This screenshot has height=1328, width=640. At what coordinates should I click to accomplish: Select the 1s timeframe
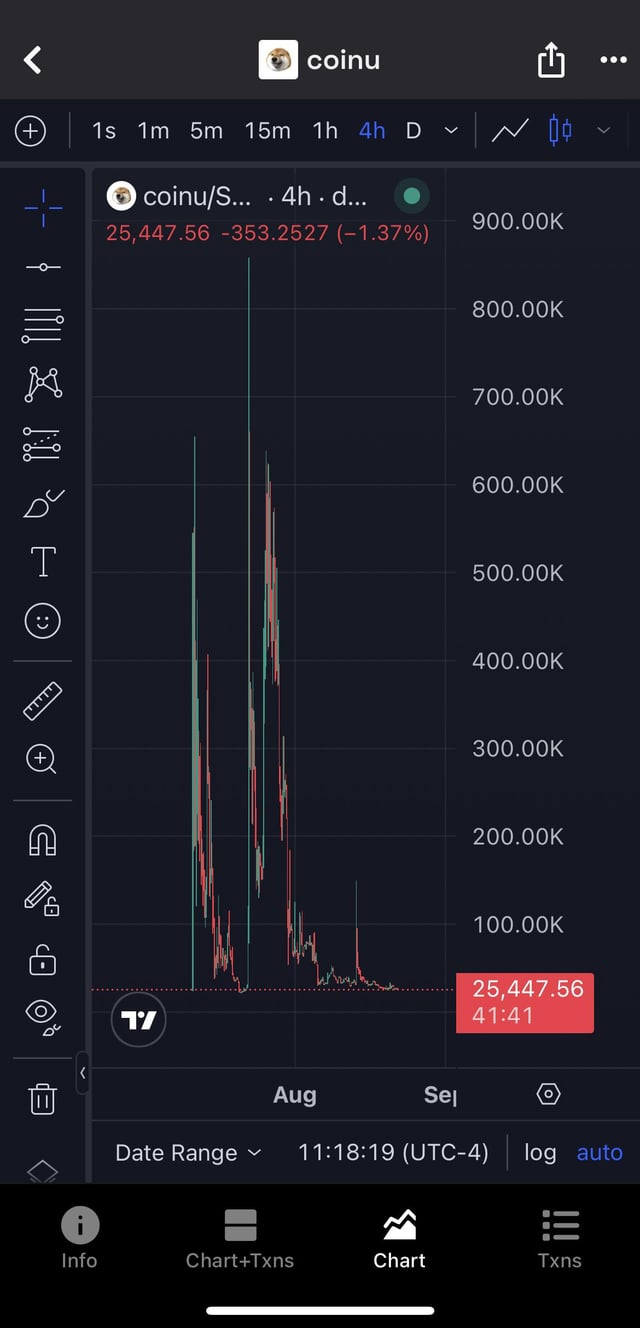click(104, 131)
